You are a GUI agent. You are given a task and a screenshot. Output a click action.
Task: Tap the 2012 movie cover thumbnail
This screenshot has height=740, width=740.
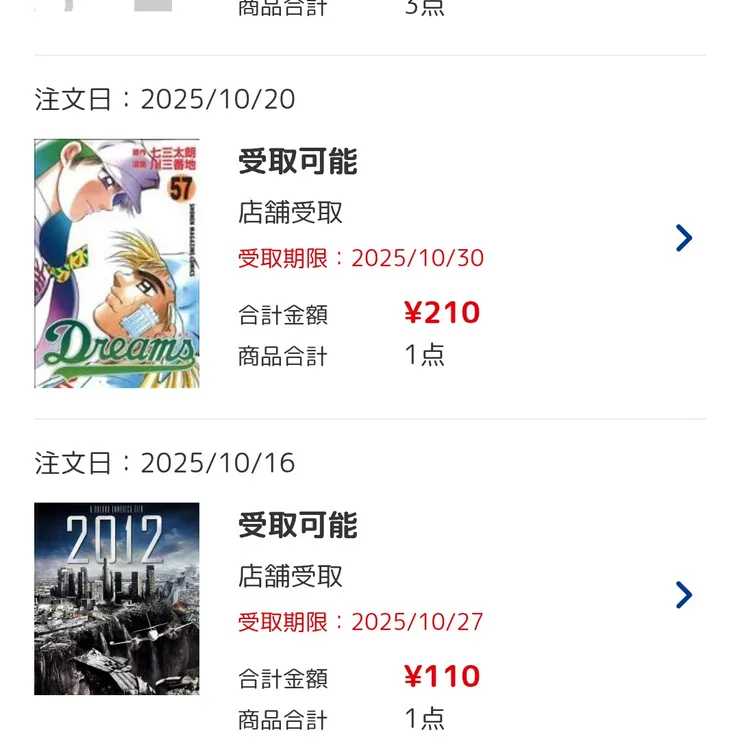[117, 598]
